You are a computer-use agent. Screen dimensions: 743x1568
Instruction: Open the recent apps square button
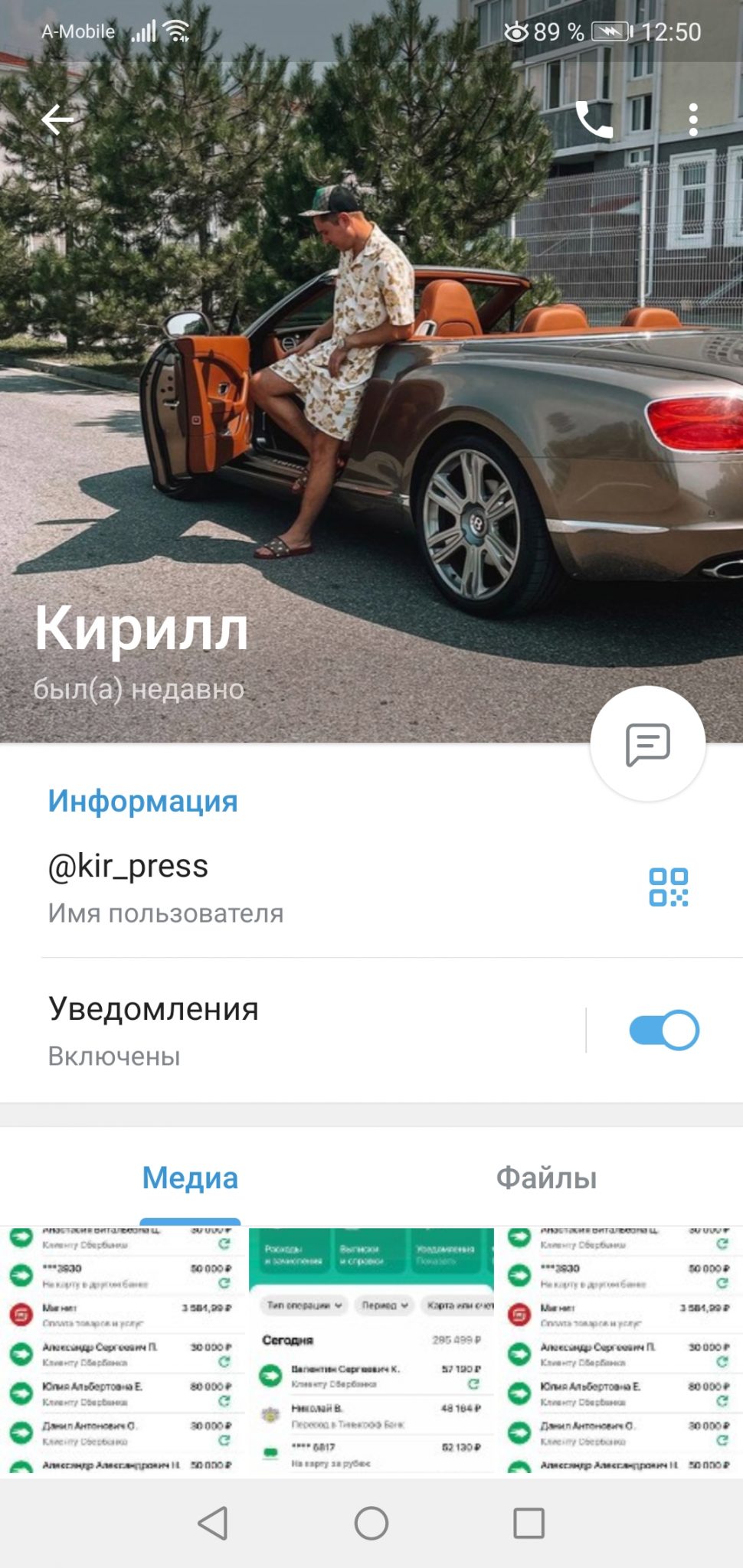click(x=529, y=1524)
